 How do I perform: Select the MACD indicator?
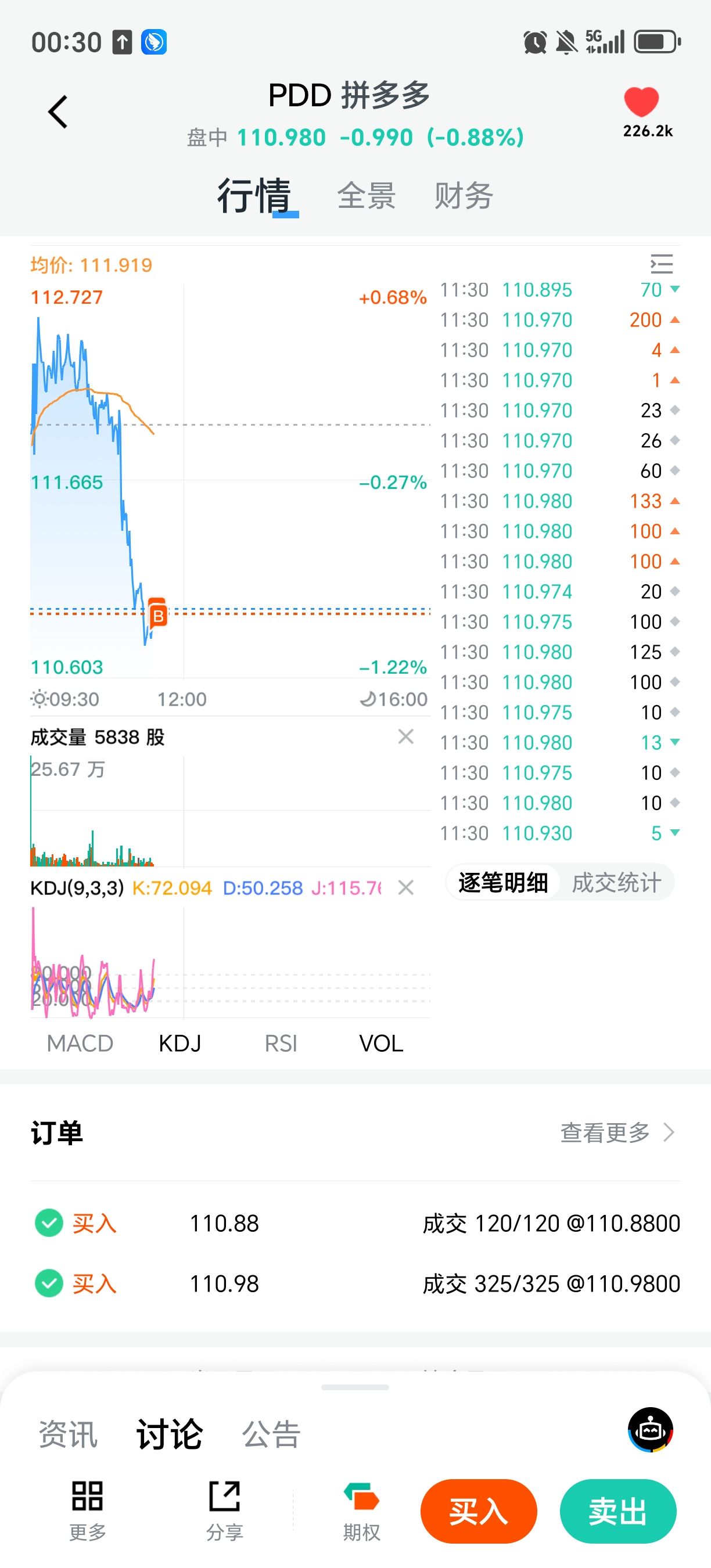pos(80,1044)
